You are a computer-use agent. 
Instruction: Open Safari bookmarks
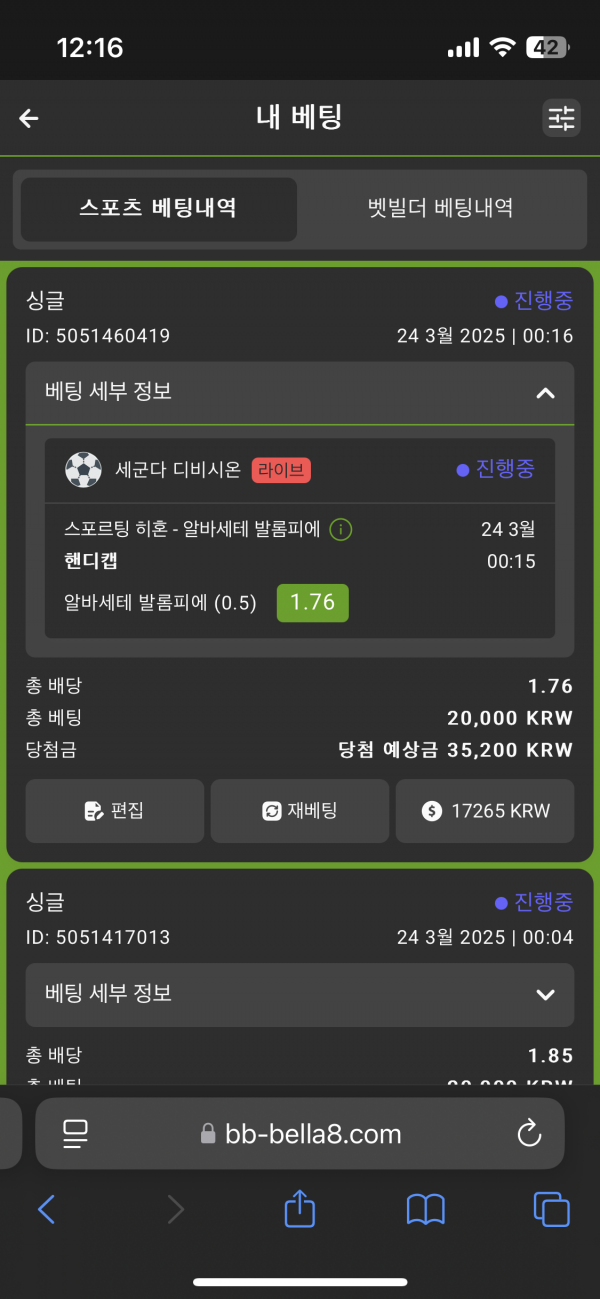[426, 1210]
